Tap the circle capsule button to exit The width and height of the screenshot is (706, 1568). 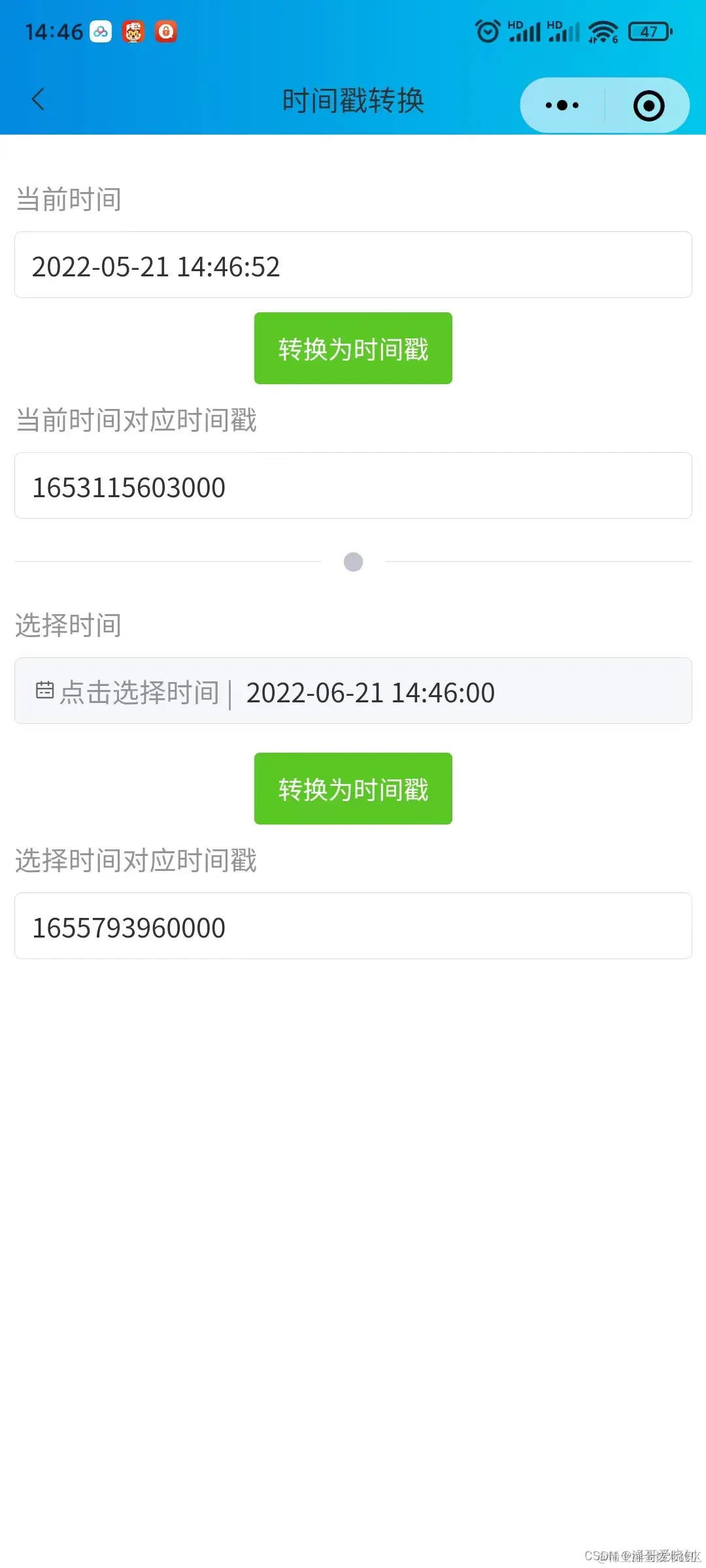[x=648, y=105]
